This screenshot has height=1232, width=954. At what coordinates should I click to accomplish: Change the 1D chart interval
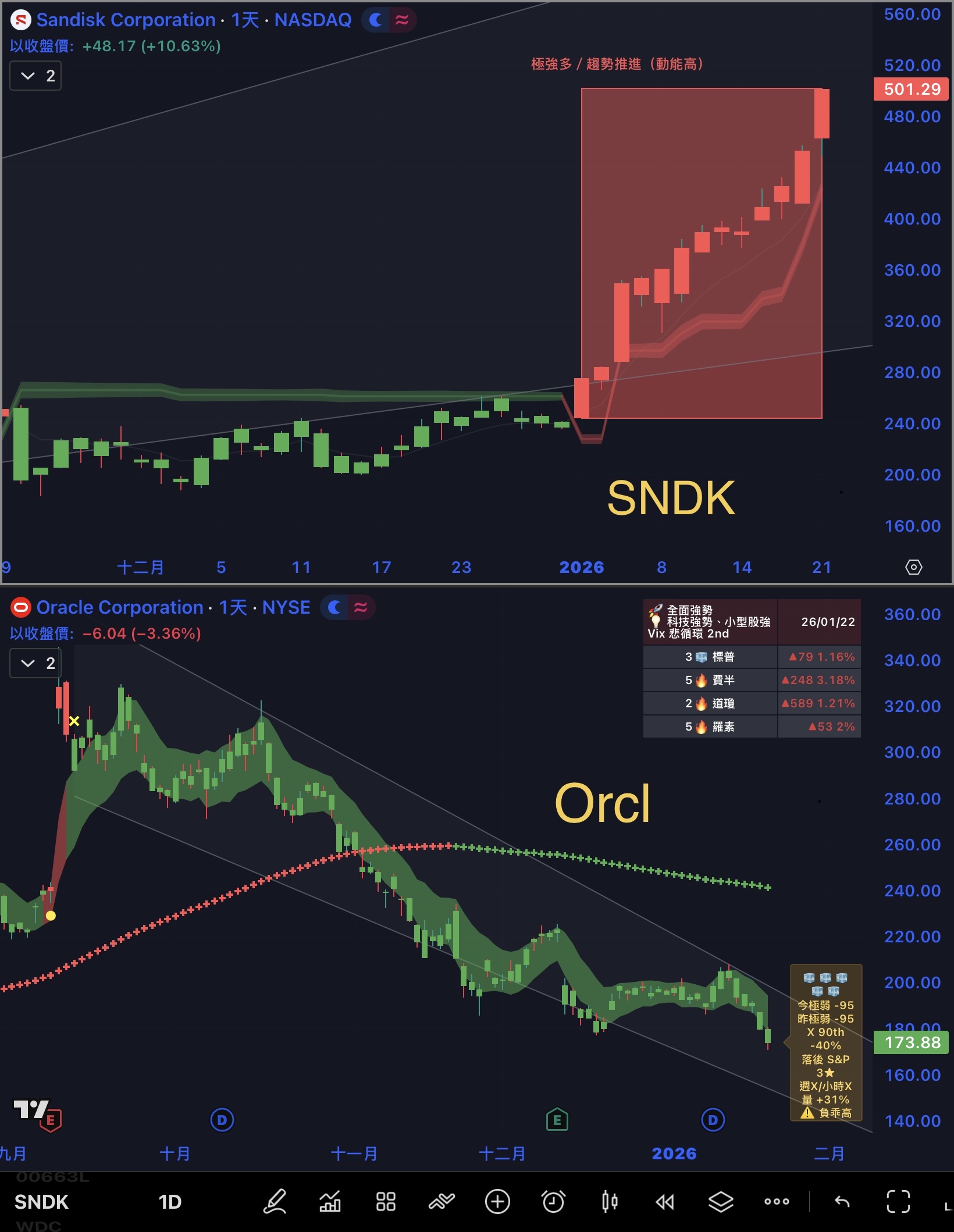[170, 1201]
